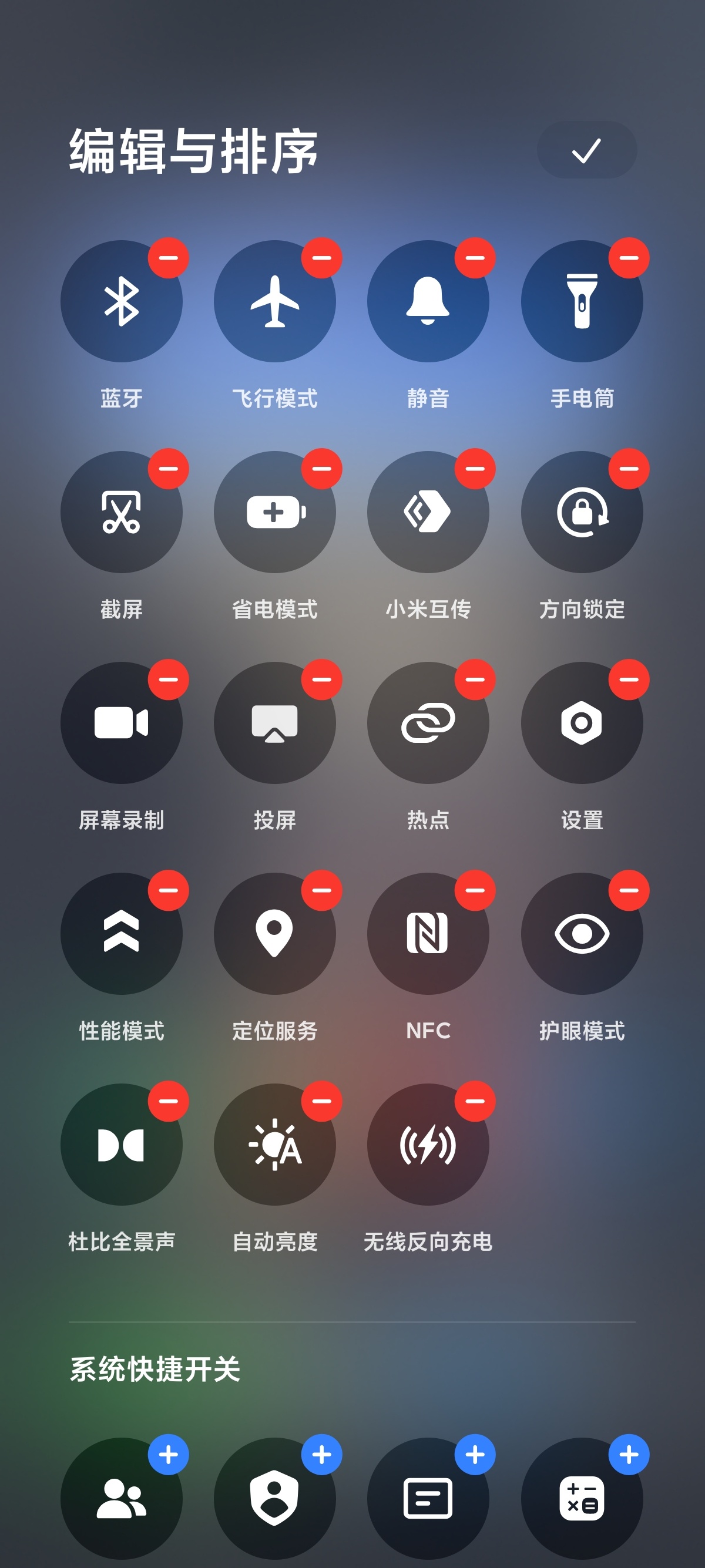
Task: Remove 设置 by tapping its red minus badge
Action: (x=629, y=684)
